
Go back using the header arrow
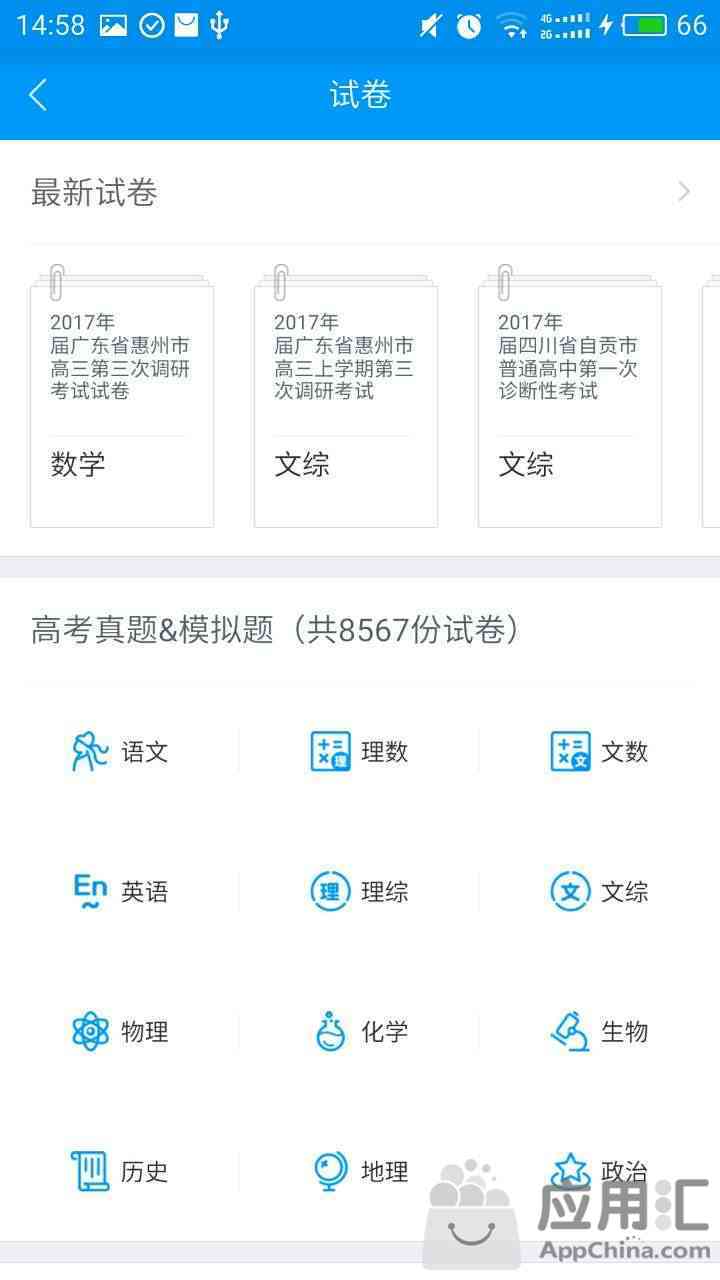pyautogui.click(x=38, y=95)
